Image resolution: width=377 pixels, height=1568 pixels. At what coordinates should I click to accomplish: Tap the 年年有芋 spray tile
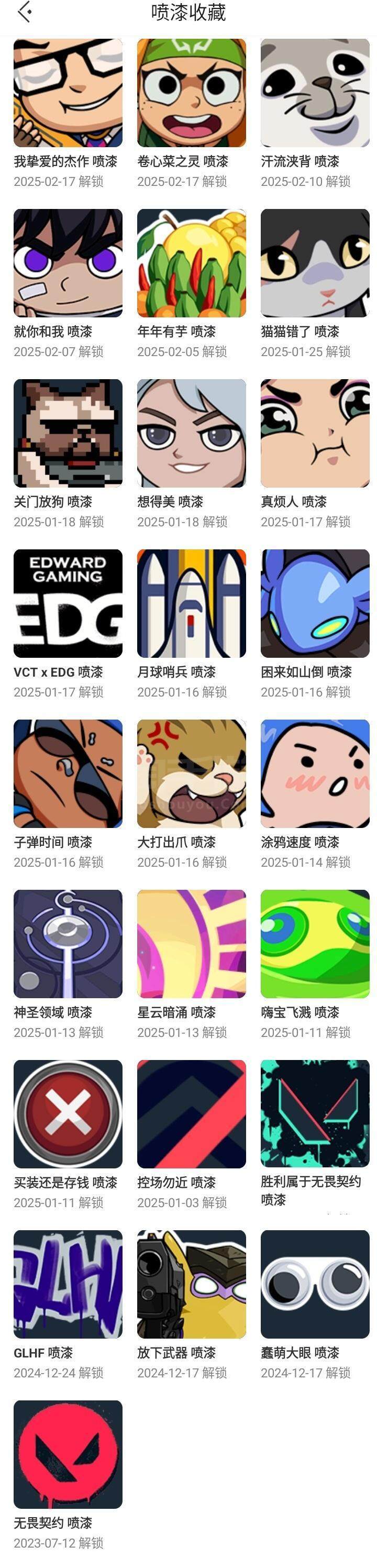[191, 263]
